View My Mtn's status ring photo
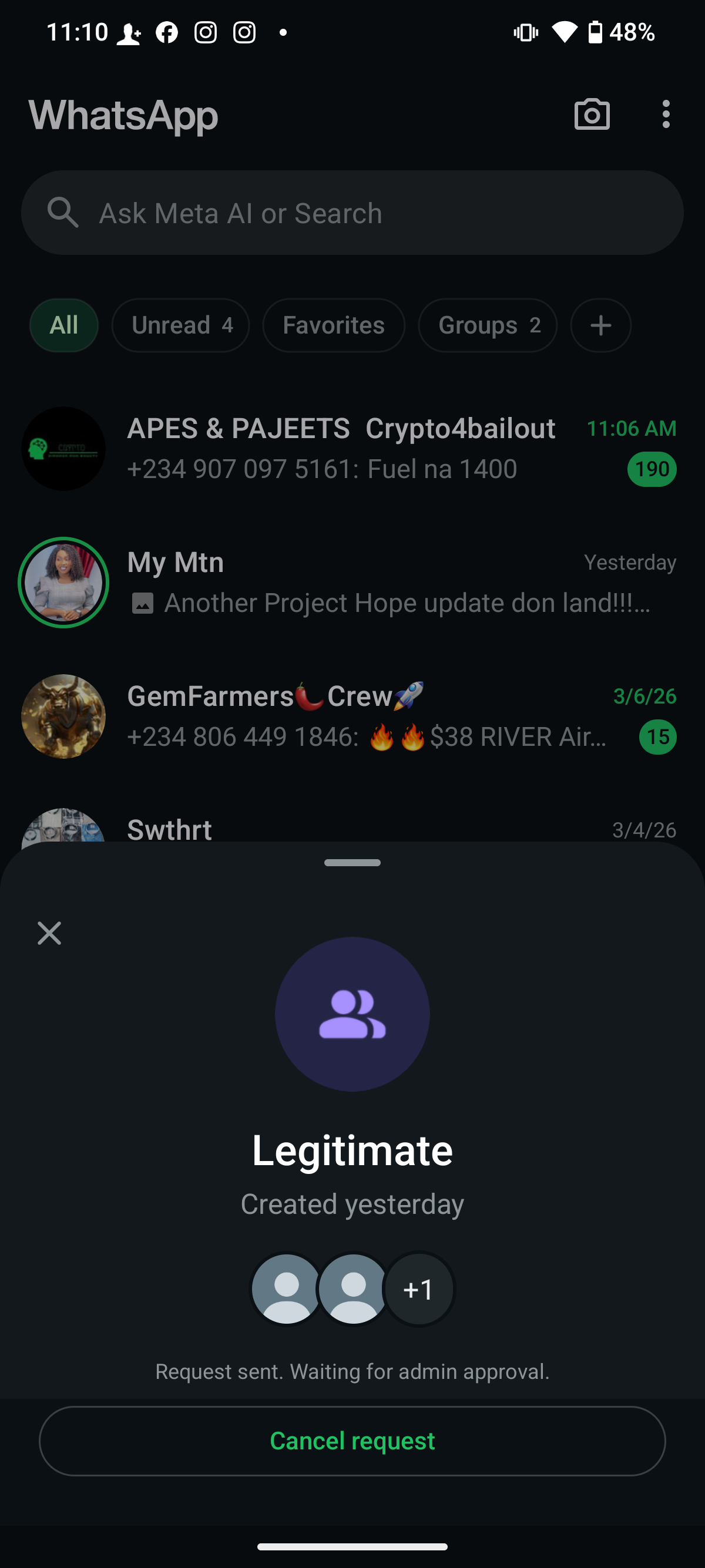Screen dimensions: 705x1568 pyautogui.click(x=63, y=583)
